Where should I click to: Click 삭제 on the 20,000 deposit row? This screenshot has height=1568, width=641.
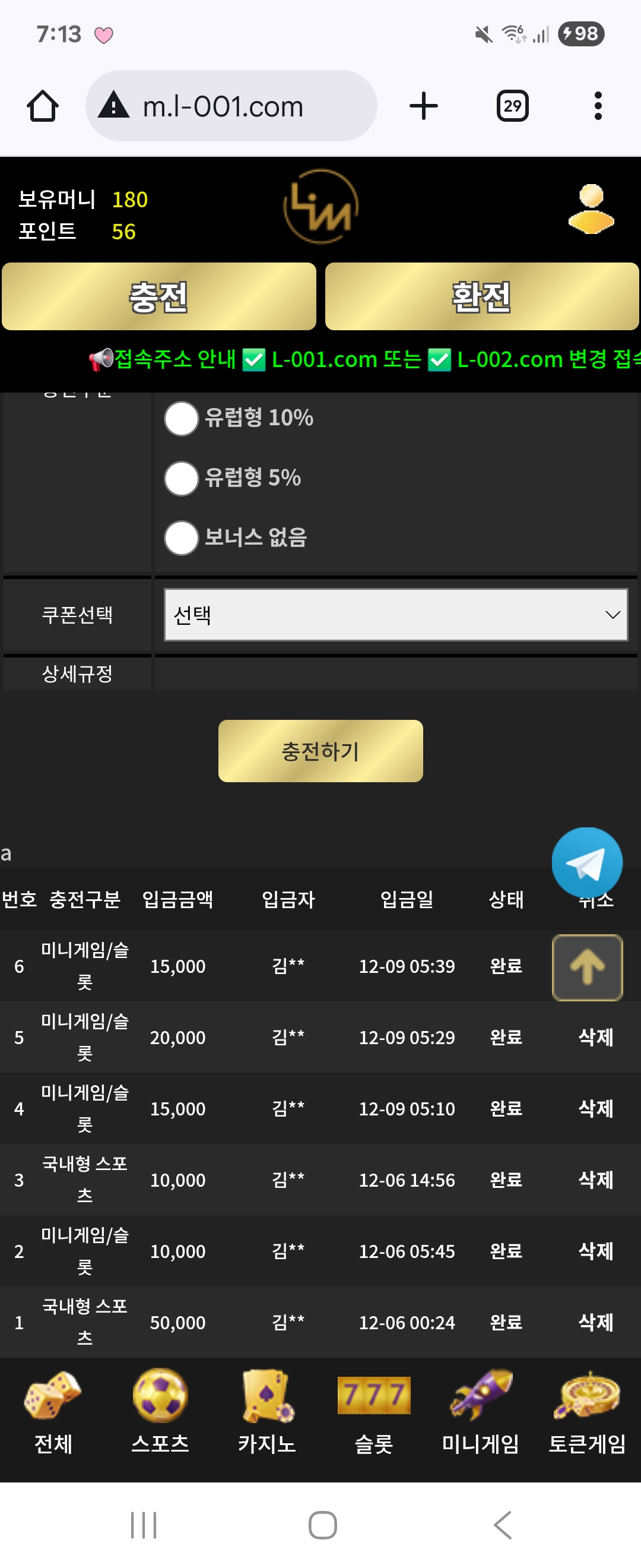pos(596,1038)
